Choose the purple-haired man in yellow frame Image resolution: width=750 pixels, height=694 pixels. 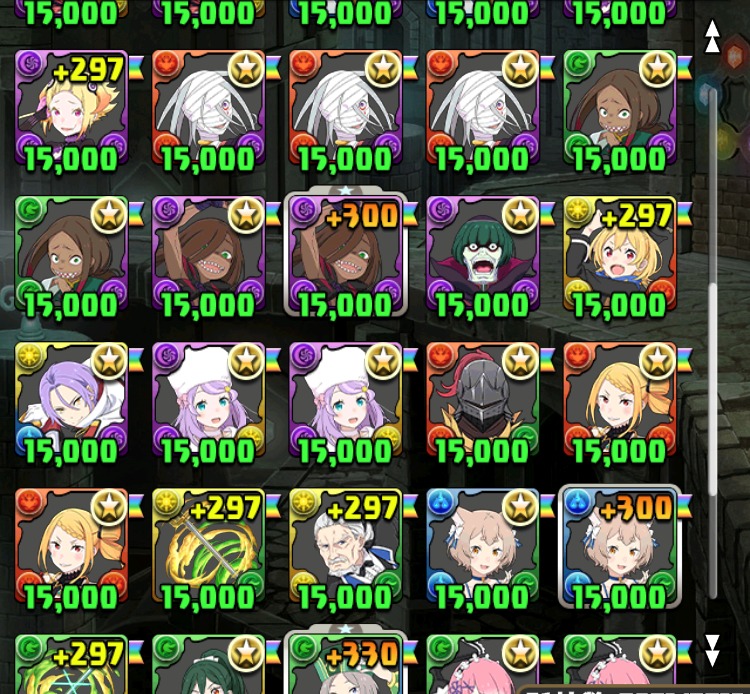click(x=71, y=400)
